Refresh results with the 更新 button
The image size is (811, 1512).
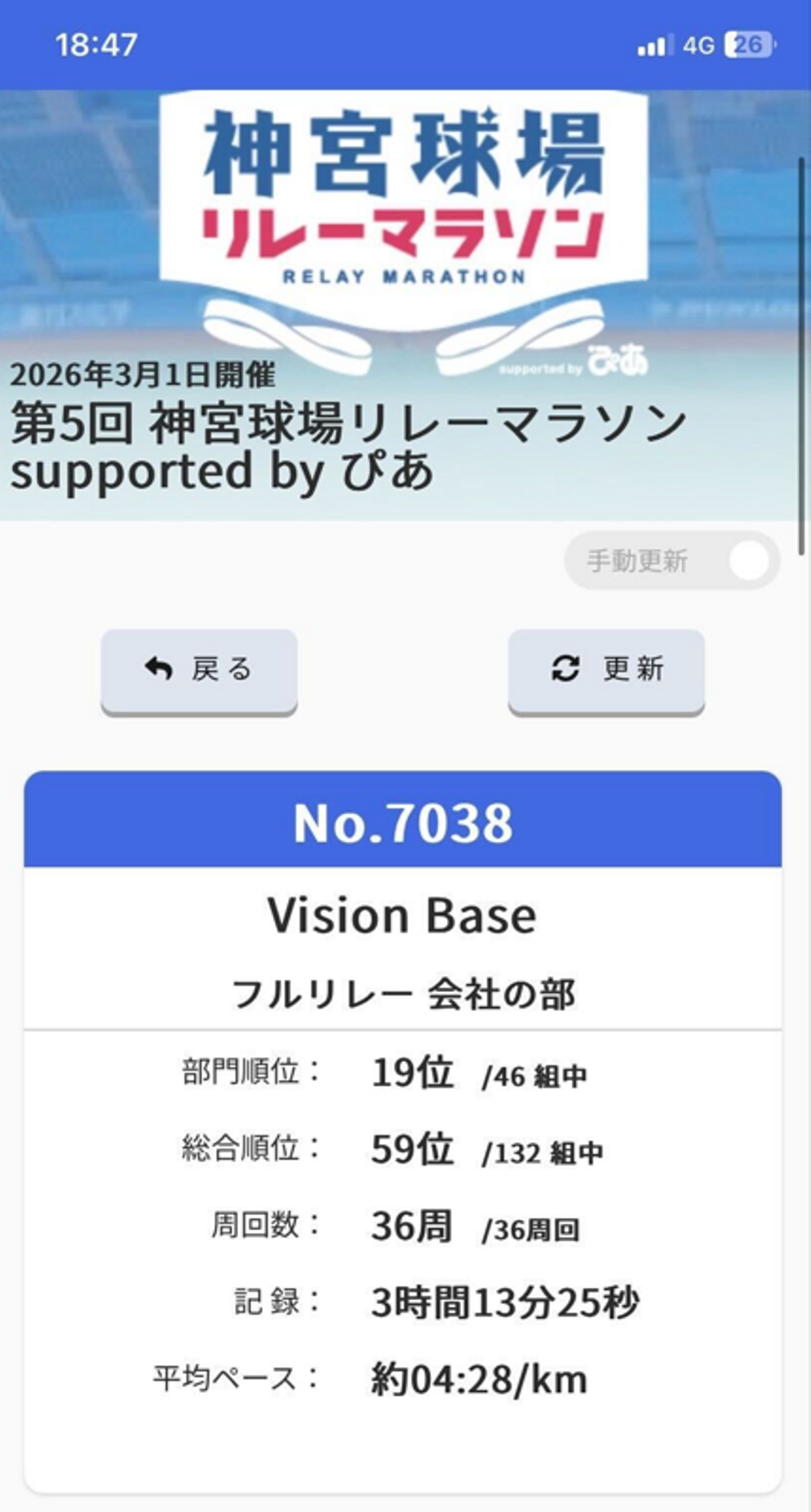coord(605,670)
